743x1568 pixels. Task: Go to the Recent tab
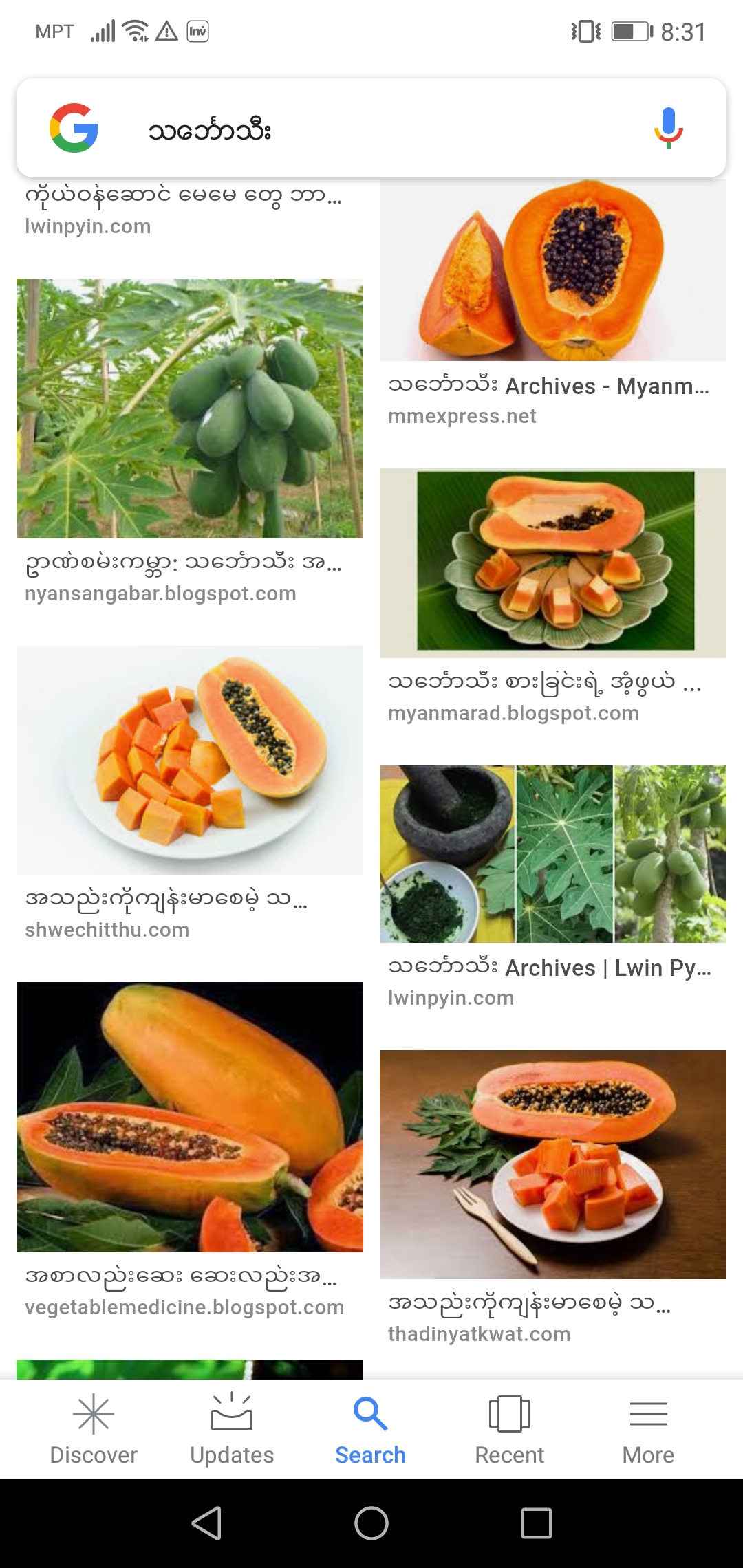pyautogui.click(x=509, y=1428)
